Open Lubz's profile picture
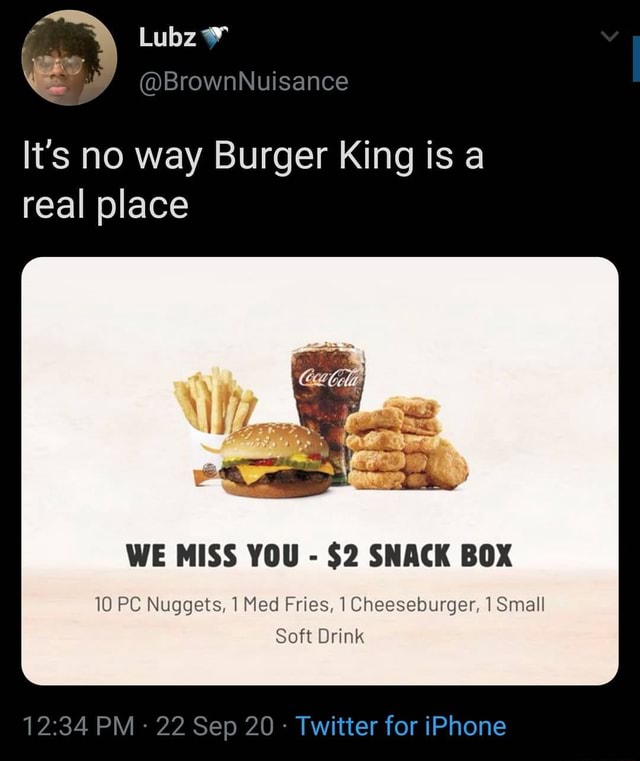 click(69, 59)
